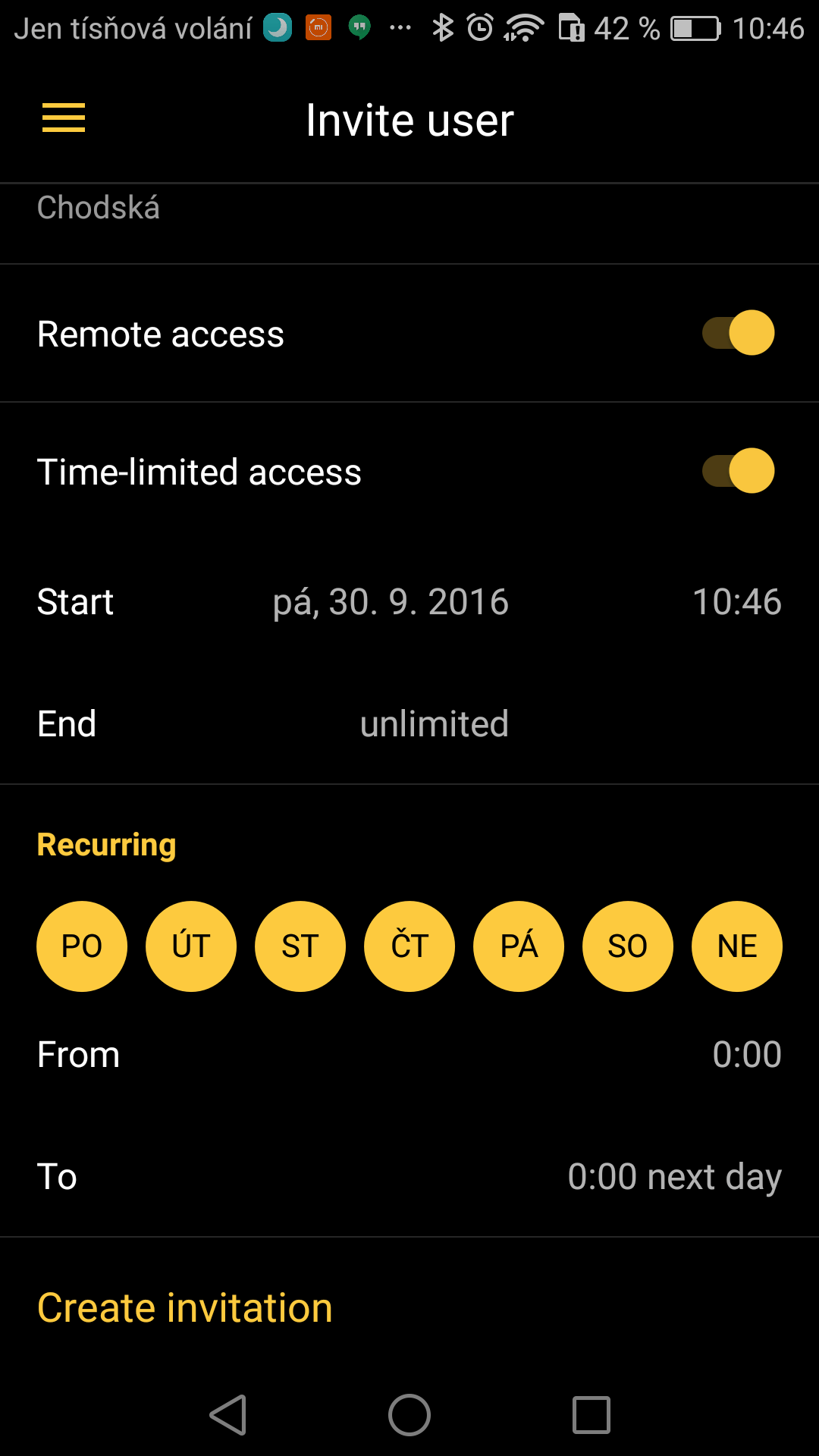Toggle the SO day chip
This screenshot has width=819, height=1456.
point(628,946)
